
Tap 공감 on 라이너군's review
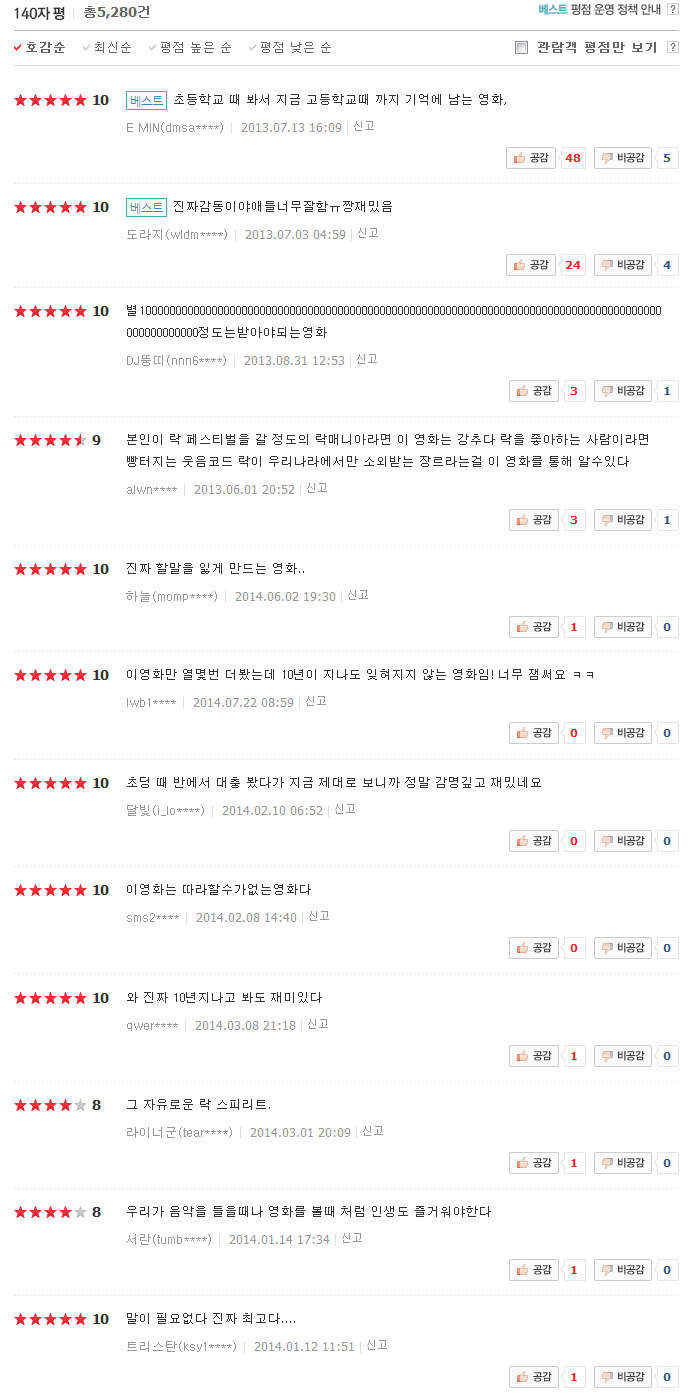pos(534,1163)
